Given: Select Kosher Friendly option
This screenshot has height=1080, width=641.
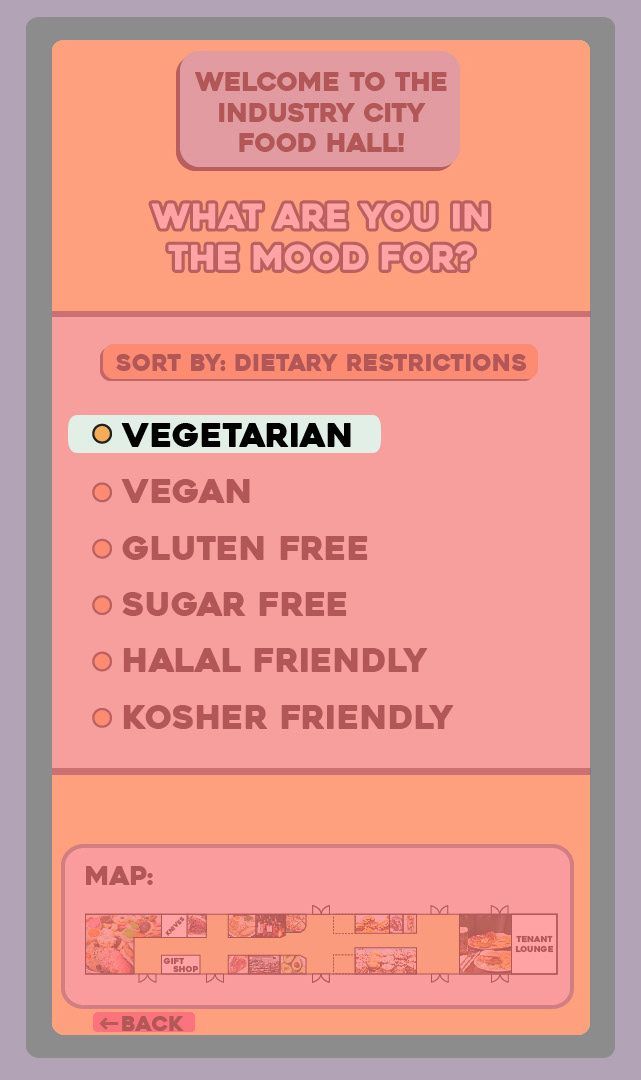Looking at the screenshot, I should pos(273,717).
